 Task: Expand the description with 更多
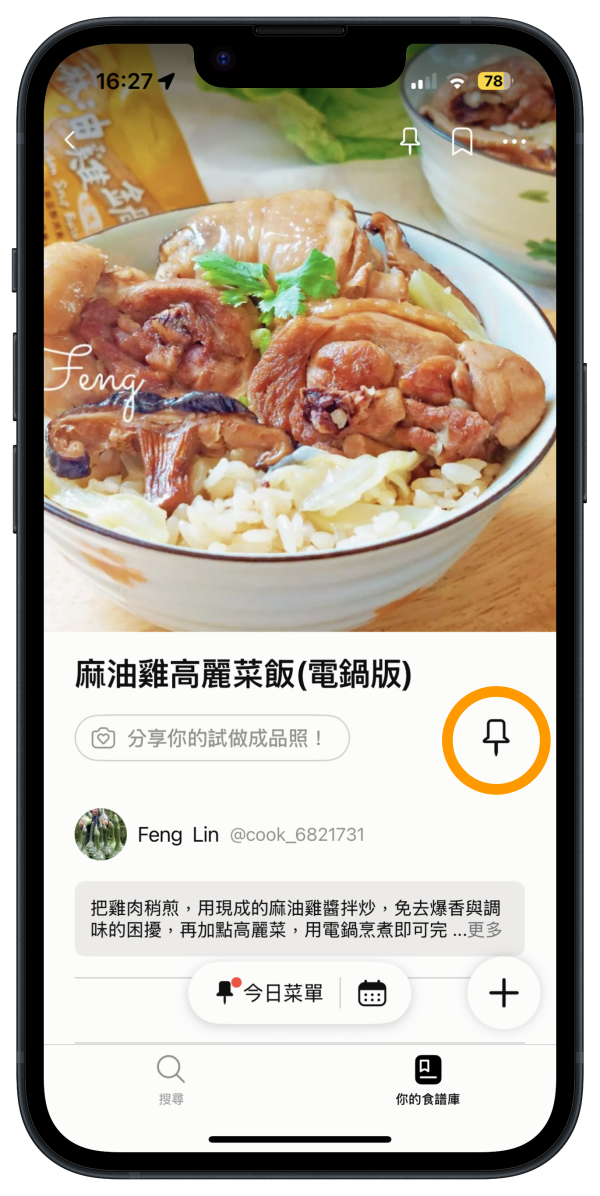pyautogui.click(x=485, y=930)
